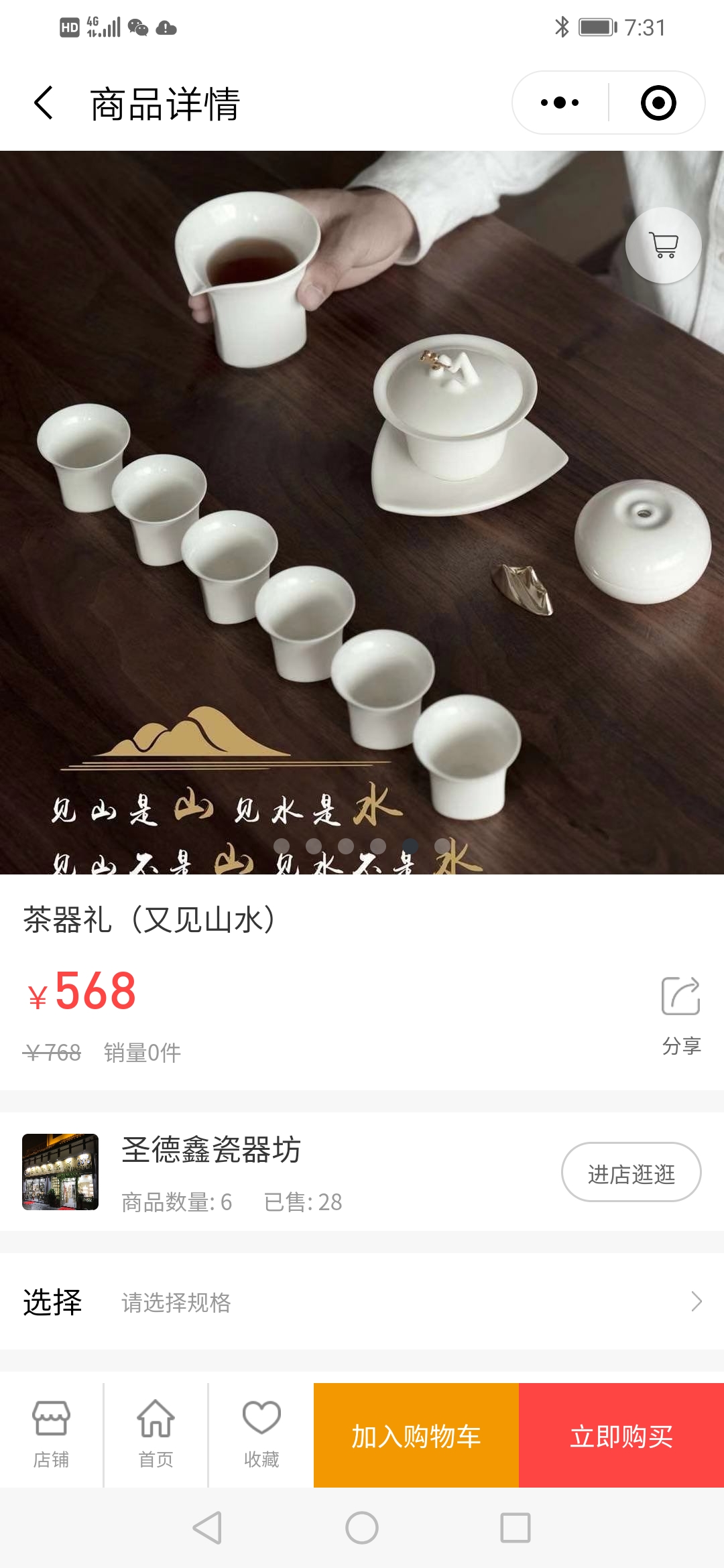Image resolution: width=724 pixels, height=1568 pixels.
Task: Go back from product details
Action: (44, 103)
